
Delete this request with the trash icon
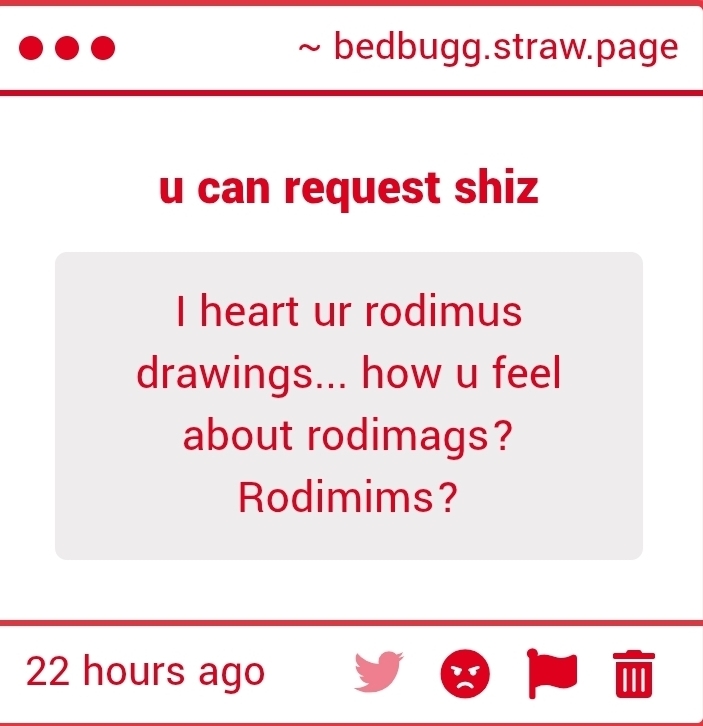[632, 672]
